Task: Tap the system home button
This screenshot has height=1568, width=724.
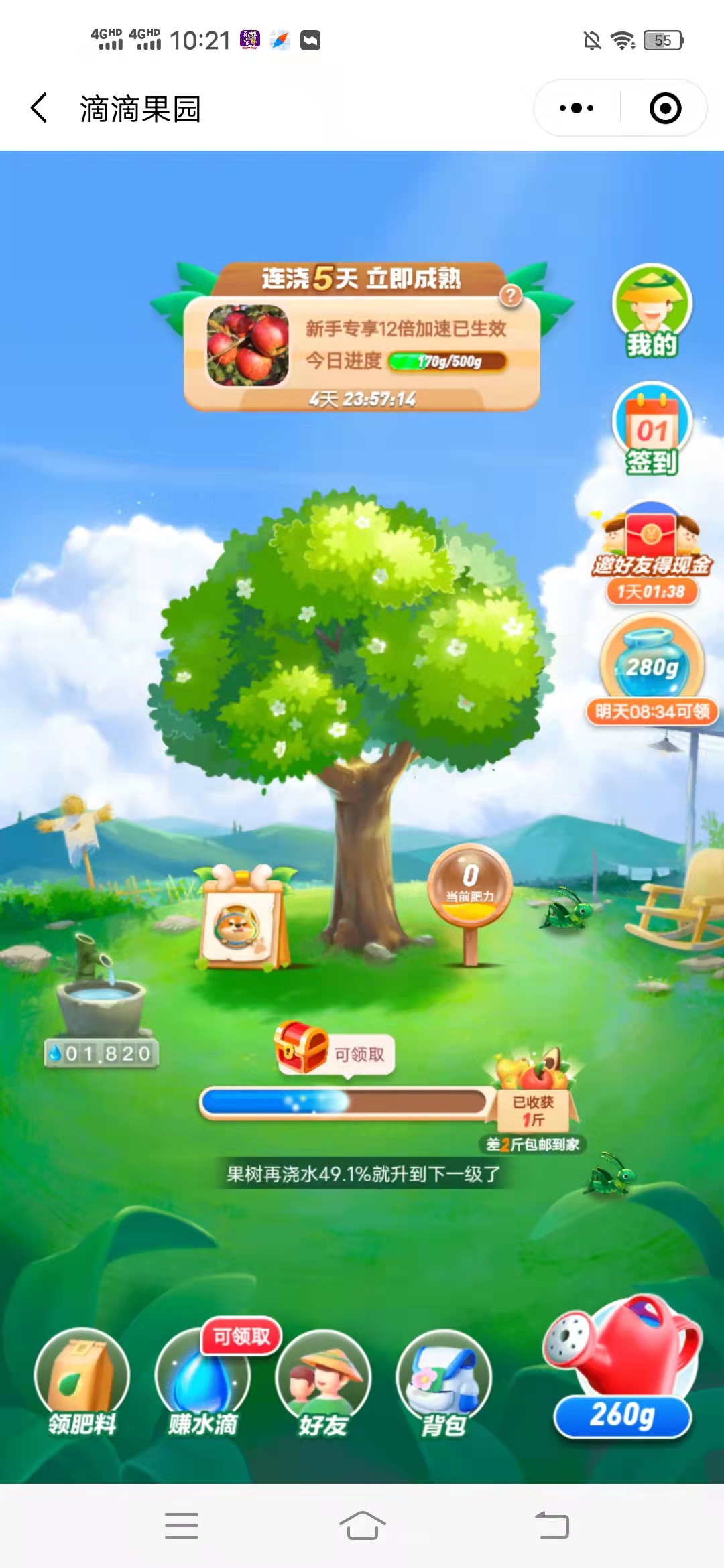Action: click(362, 1526)
